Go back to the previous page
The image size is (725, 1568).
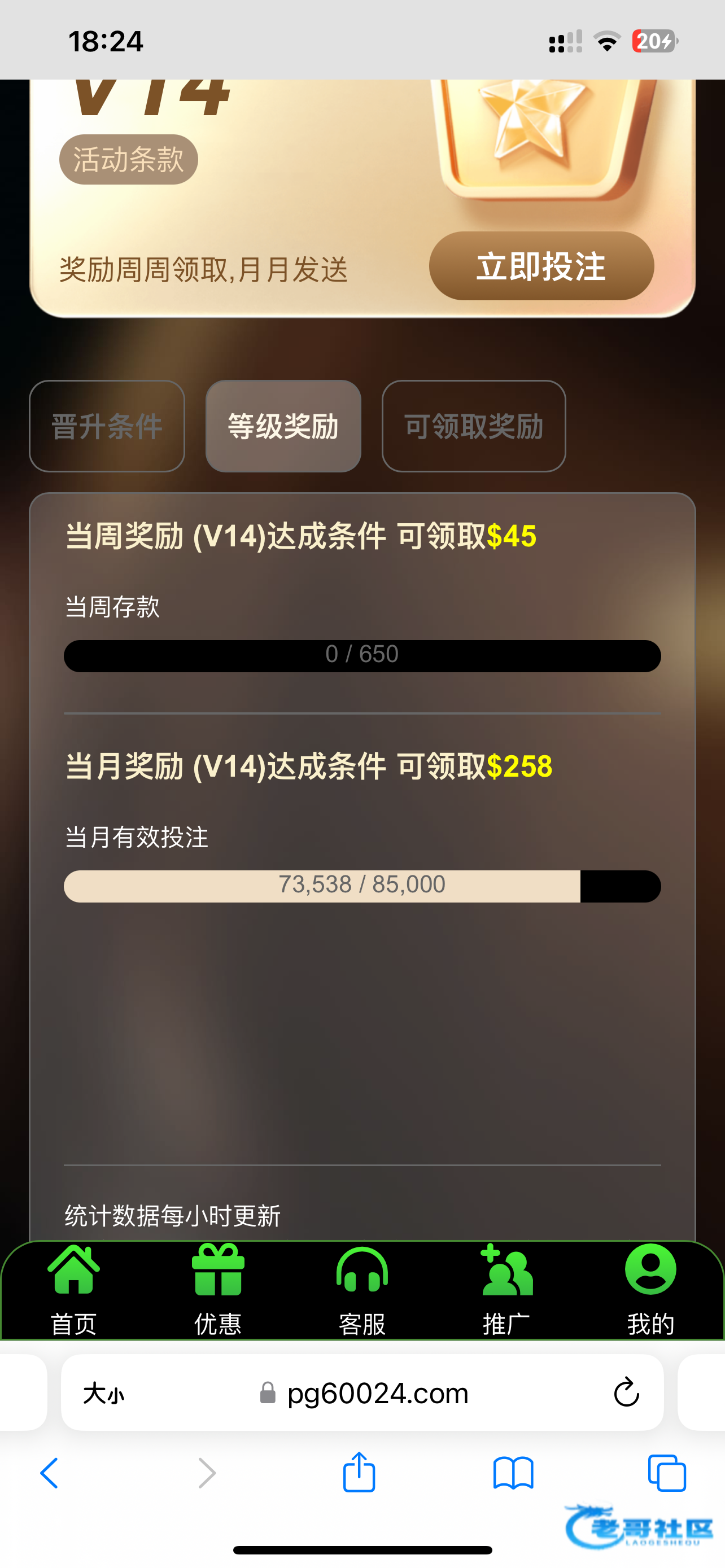click(50, 1473)
